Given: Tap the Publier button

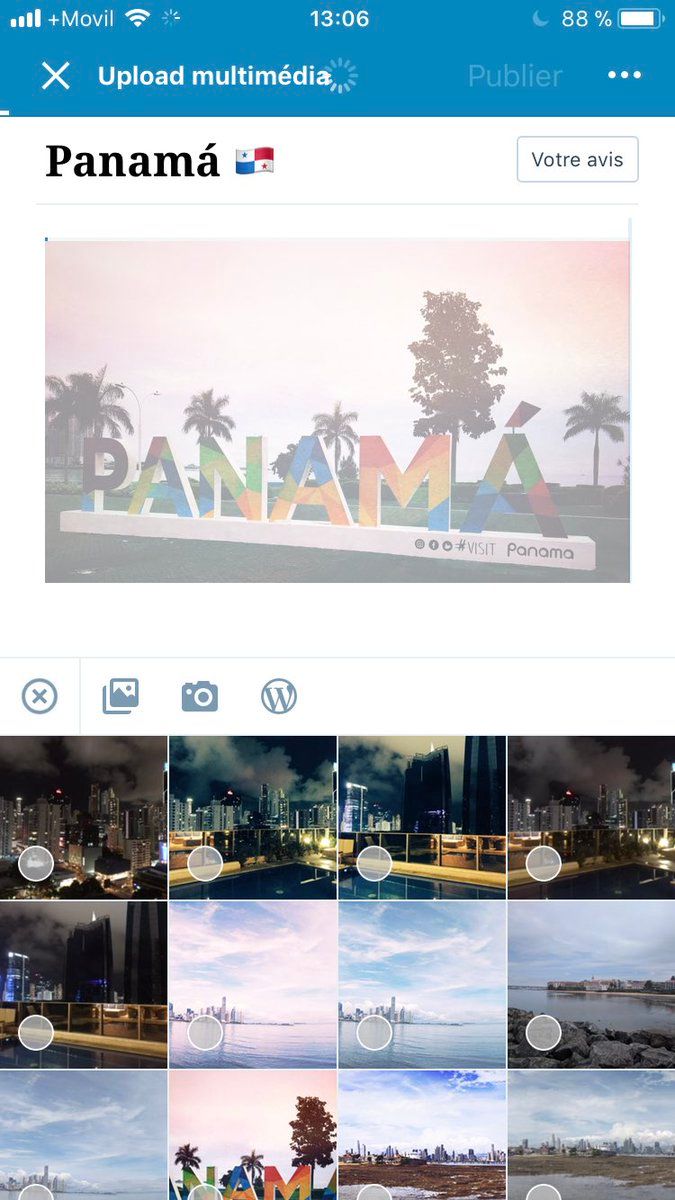Looking at the screenshot, I should coord(515,76).
